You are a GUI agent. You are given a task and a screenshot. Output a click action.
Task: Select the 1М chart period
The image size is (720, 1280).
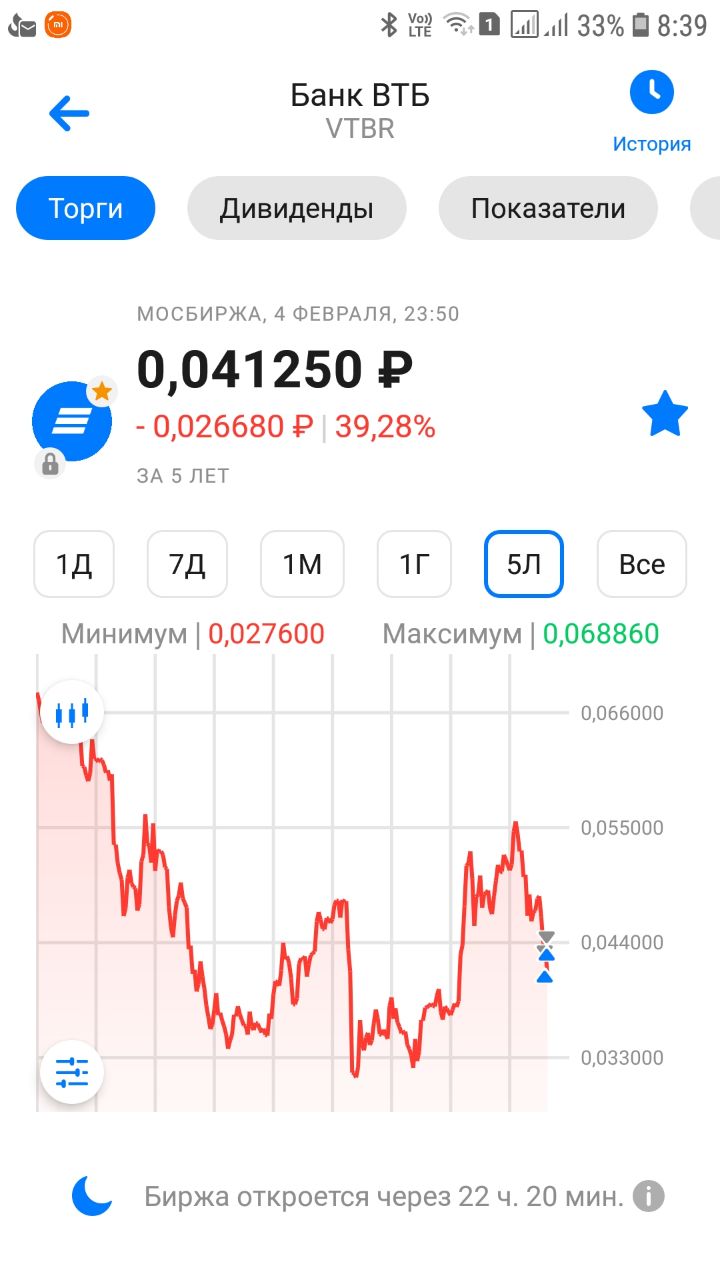302,564
